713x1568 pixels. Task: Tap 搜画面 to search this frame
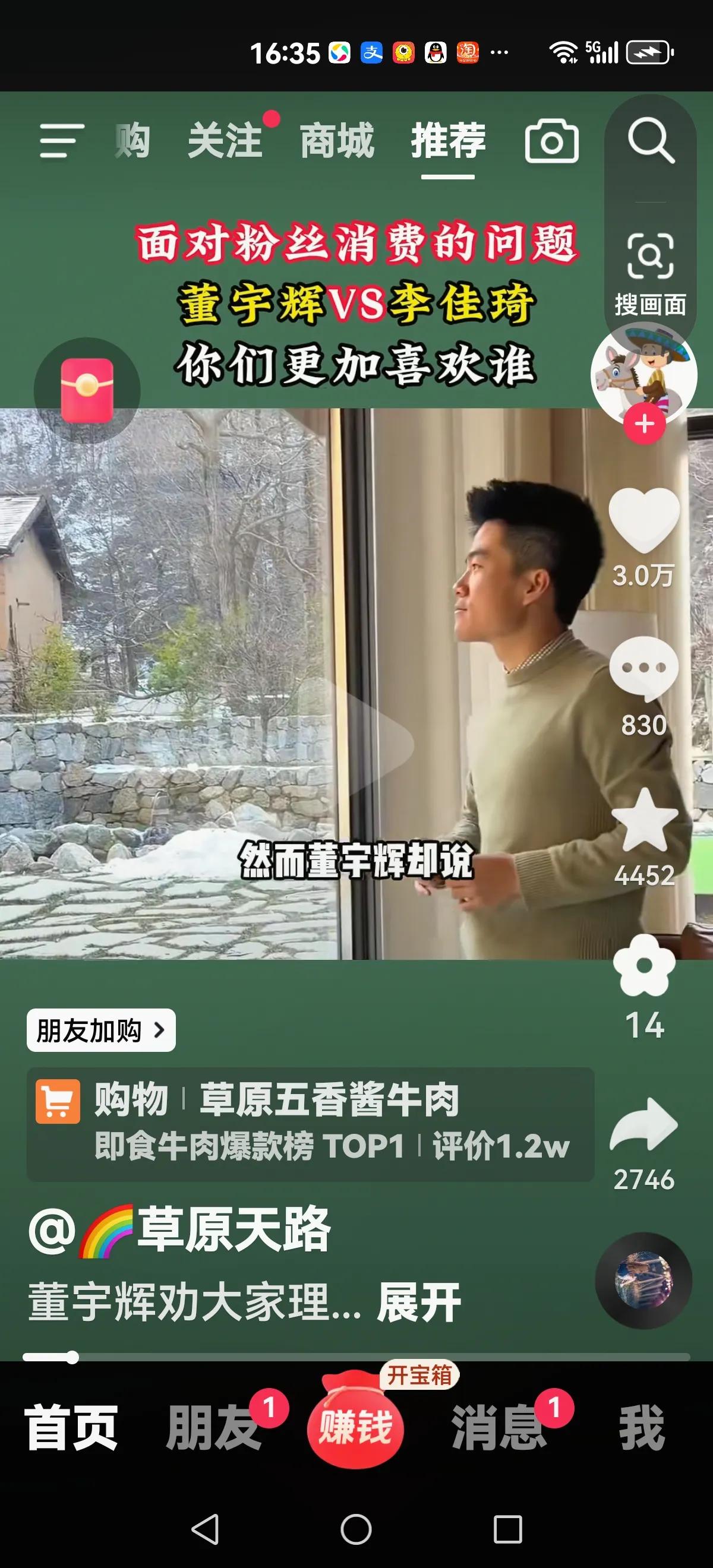[x=650, y=274]
